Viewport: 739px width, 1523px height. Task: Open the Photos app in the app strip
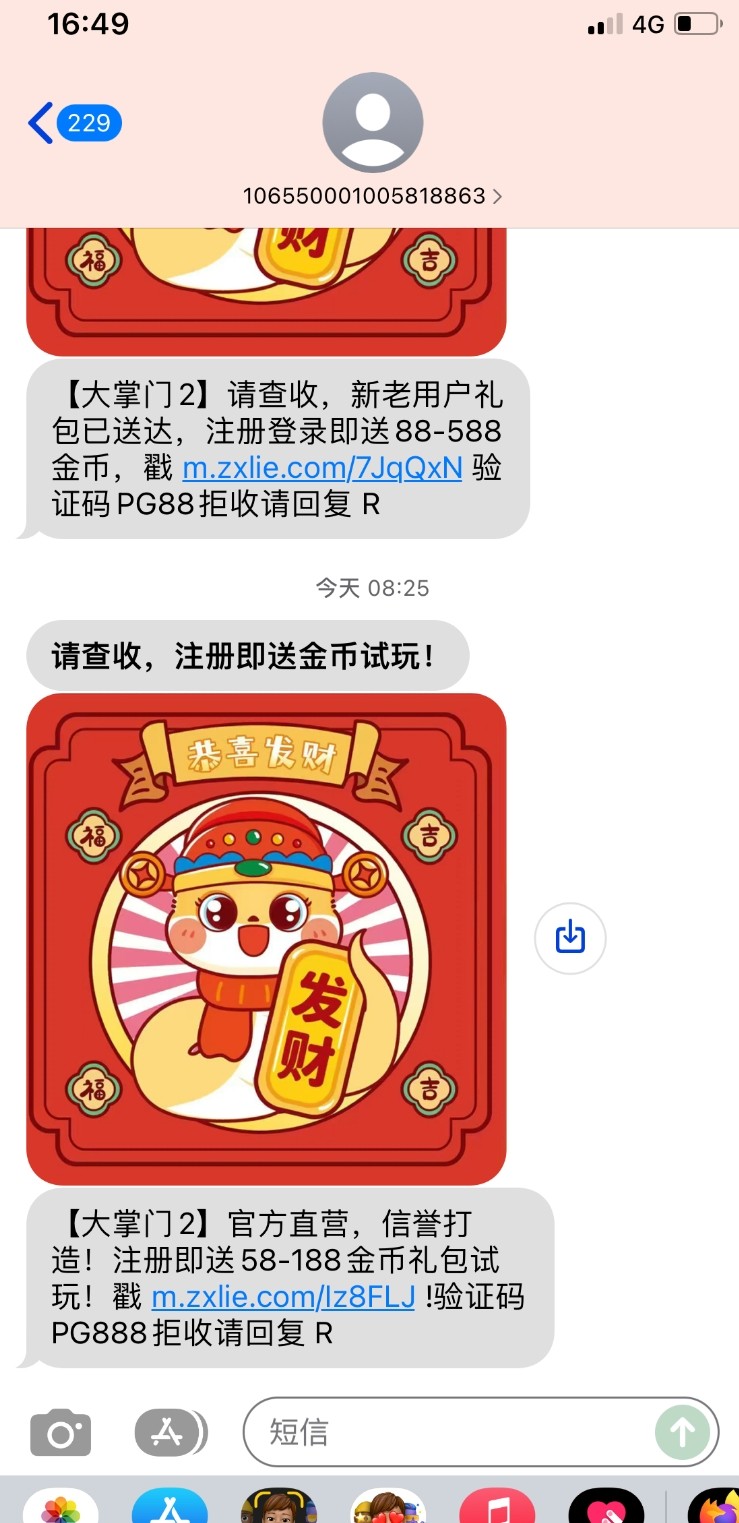click(61, 1508)
